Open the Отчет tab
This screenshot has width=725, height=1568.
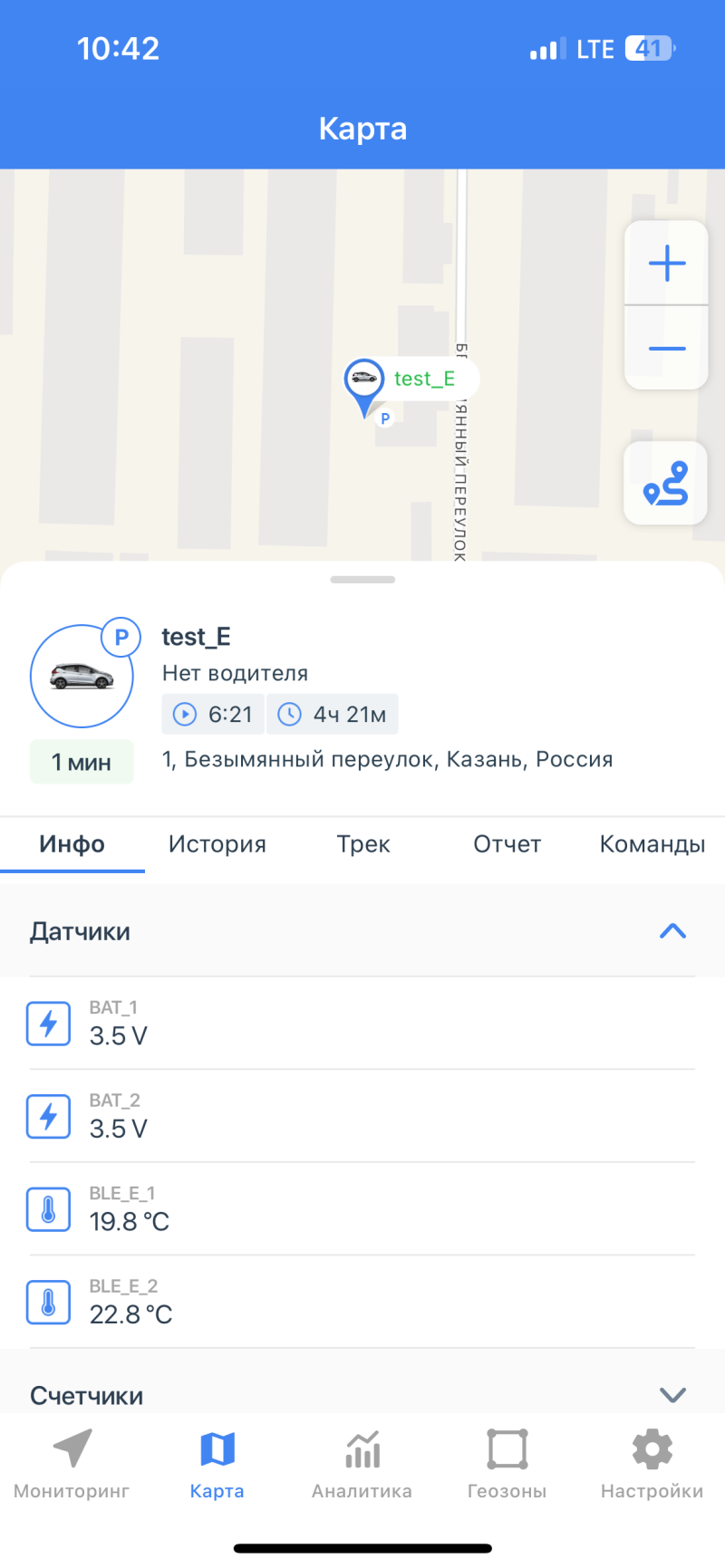(x=507, y=844)
